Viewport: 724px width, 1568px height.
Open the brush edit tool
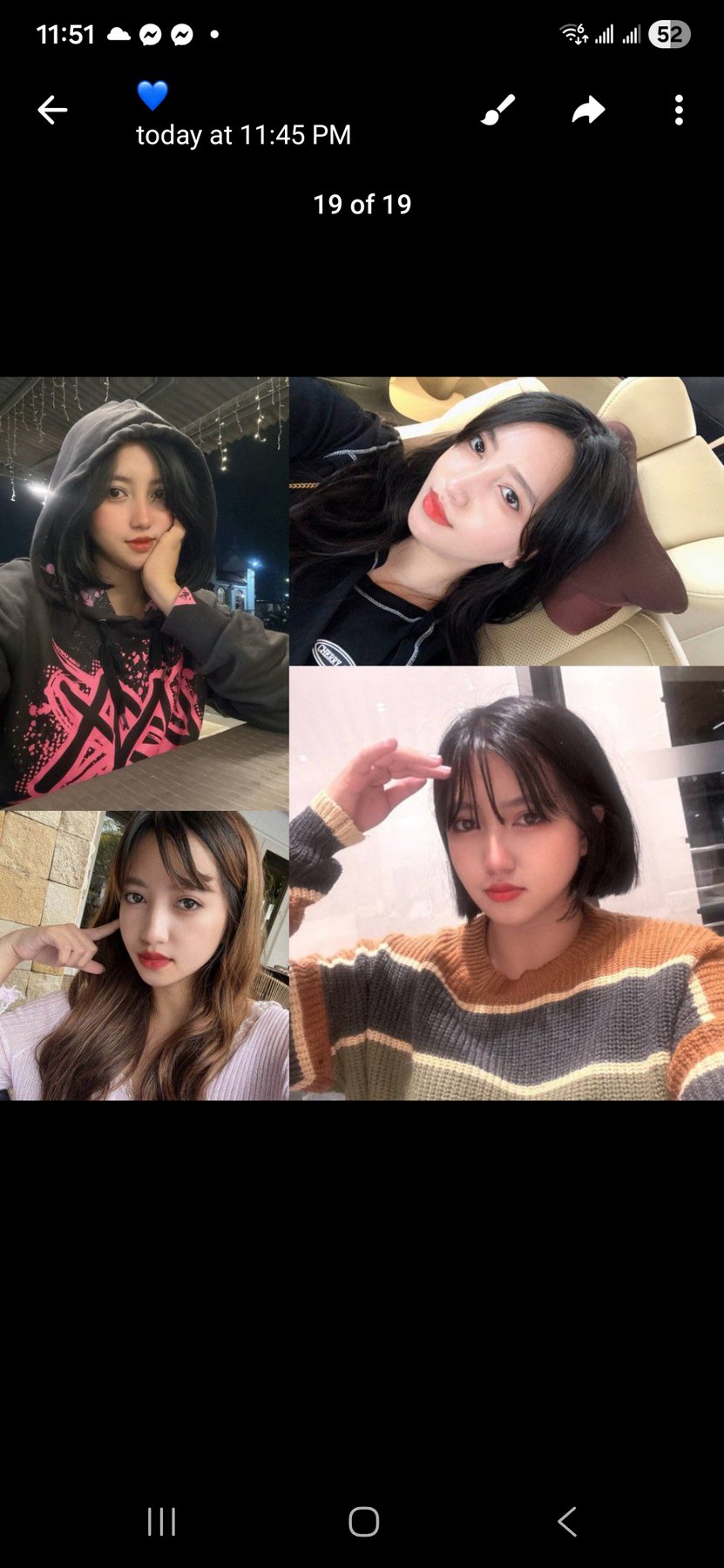pyautogui.click(x=498, y=110)
